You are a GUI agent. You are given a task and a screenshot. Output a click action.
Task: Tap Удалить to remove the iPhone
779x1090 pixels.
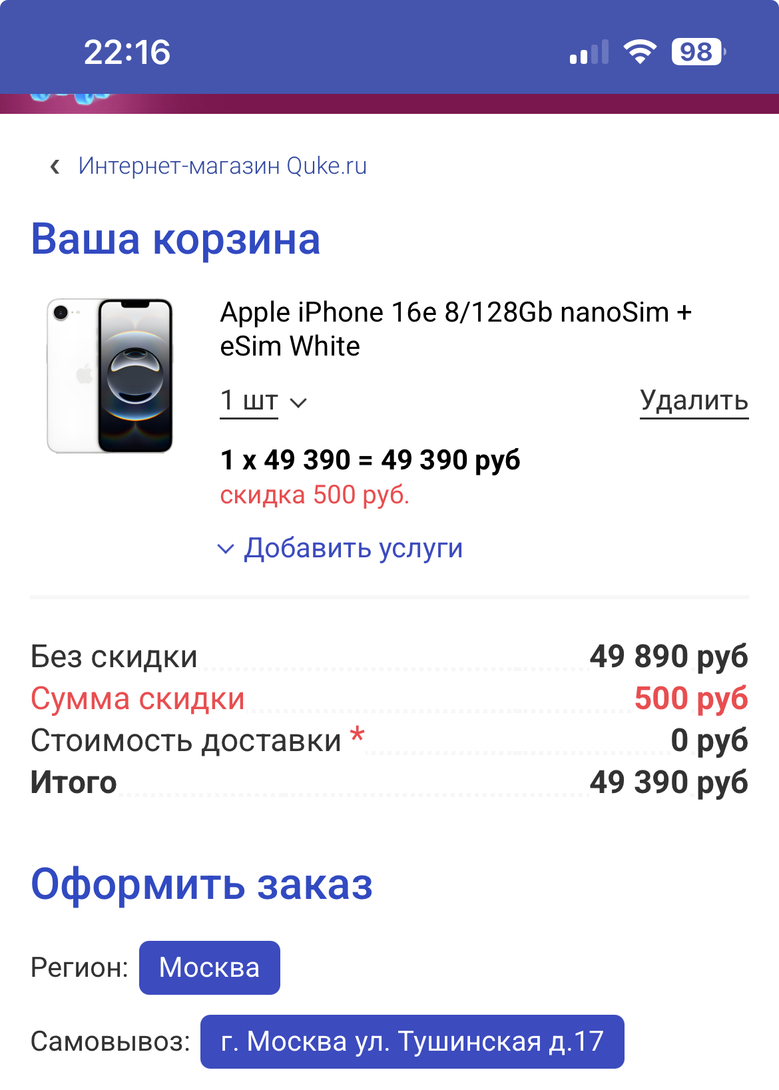coord(693,401)
